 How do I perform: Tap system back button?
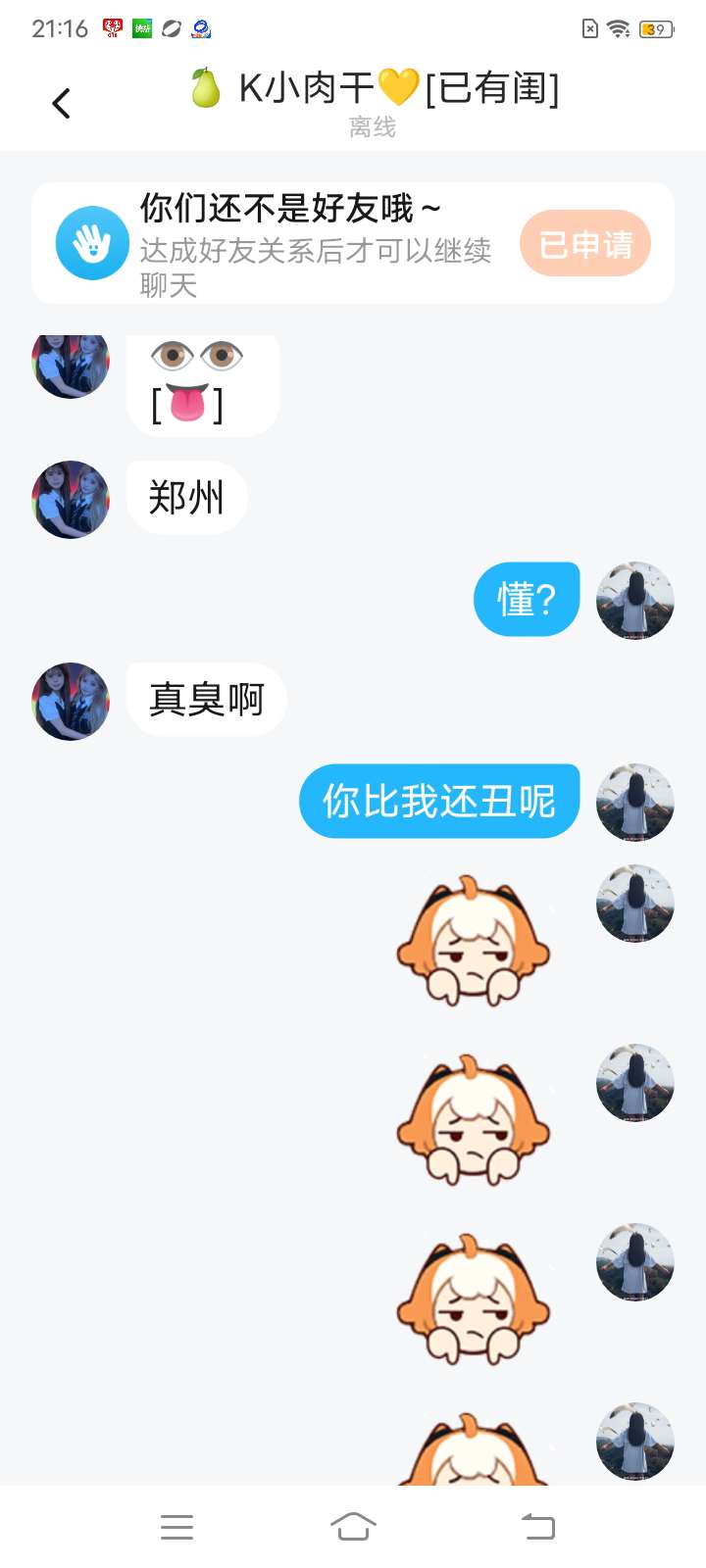pyautogui.click(x=537, y=1526)
